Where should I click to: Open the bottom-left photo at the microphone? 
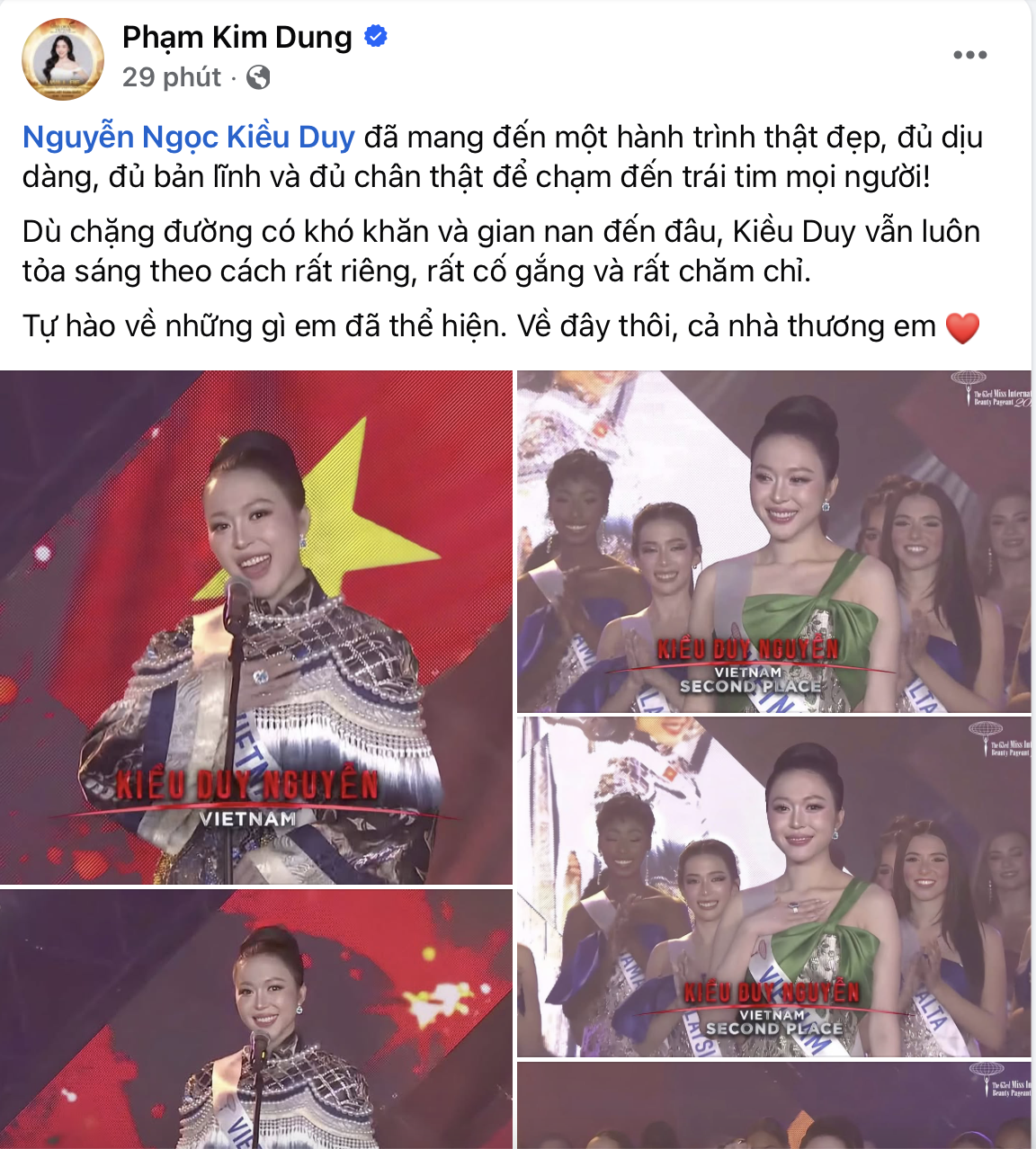[x=256, y=1019]
